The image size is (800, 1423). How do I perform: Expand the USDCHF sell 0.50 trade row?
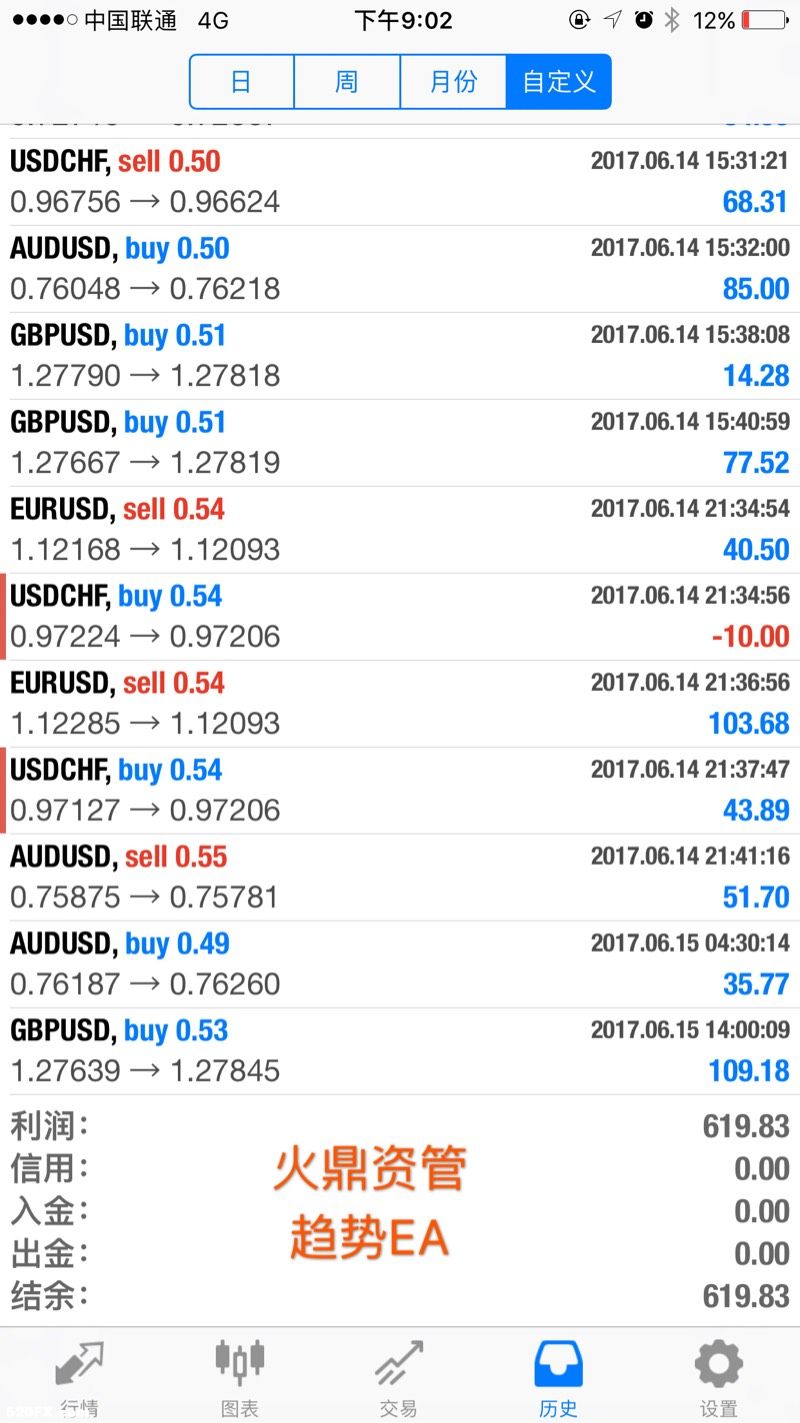click(x=400, y=182)
